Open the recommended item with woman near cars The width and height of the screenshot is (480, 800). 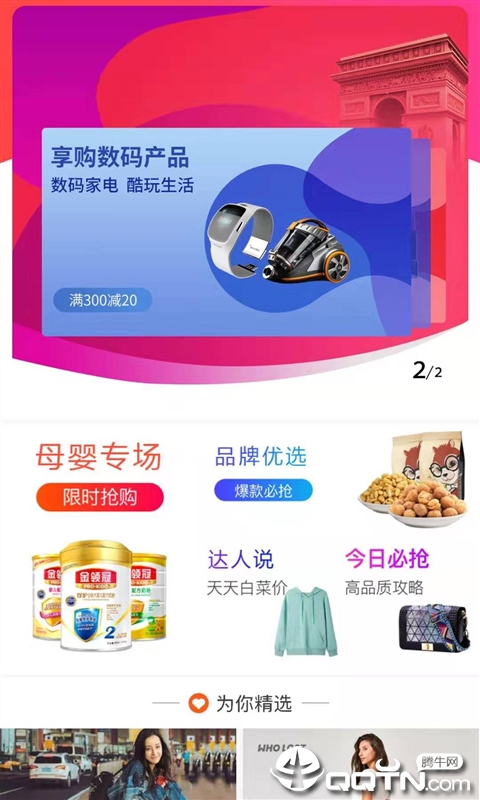coord(118,764)
